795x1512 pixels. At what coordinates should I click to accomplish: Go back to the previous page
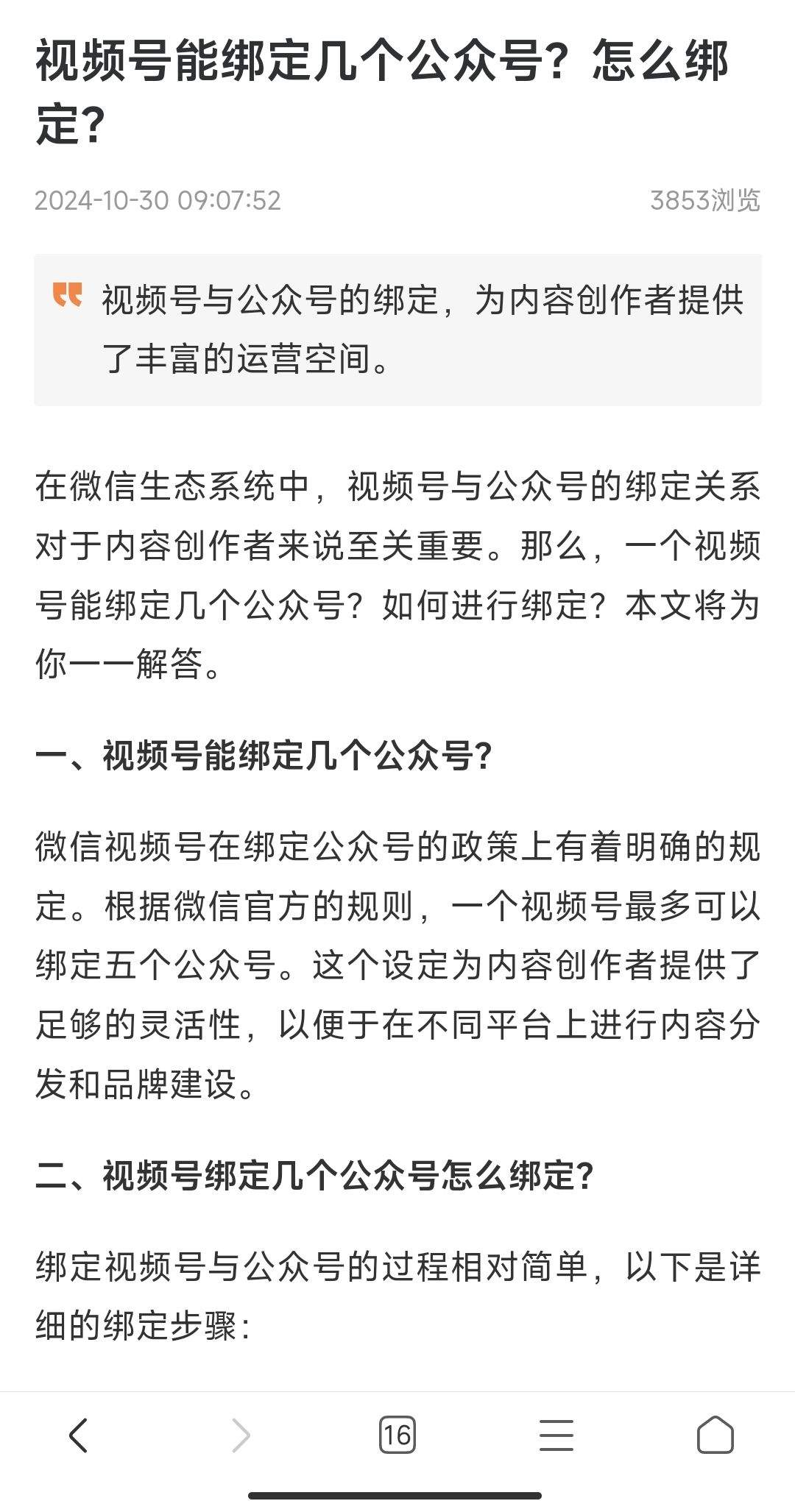click(x=79, y=1434)
